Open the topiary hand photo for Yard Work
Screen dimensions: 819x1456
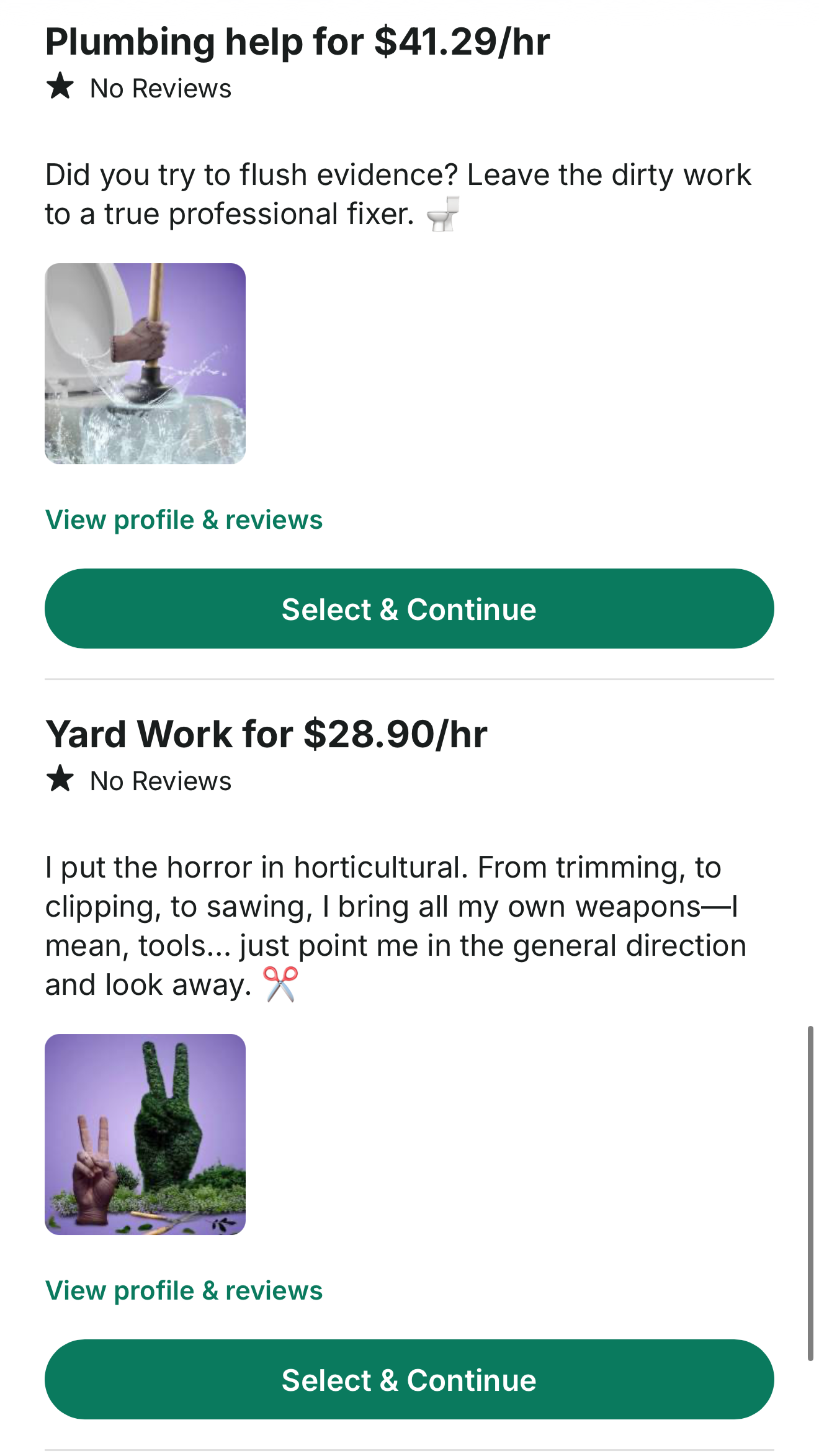pos(145,1135)
